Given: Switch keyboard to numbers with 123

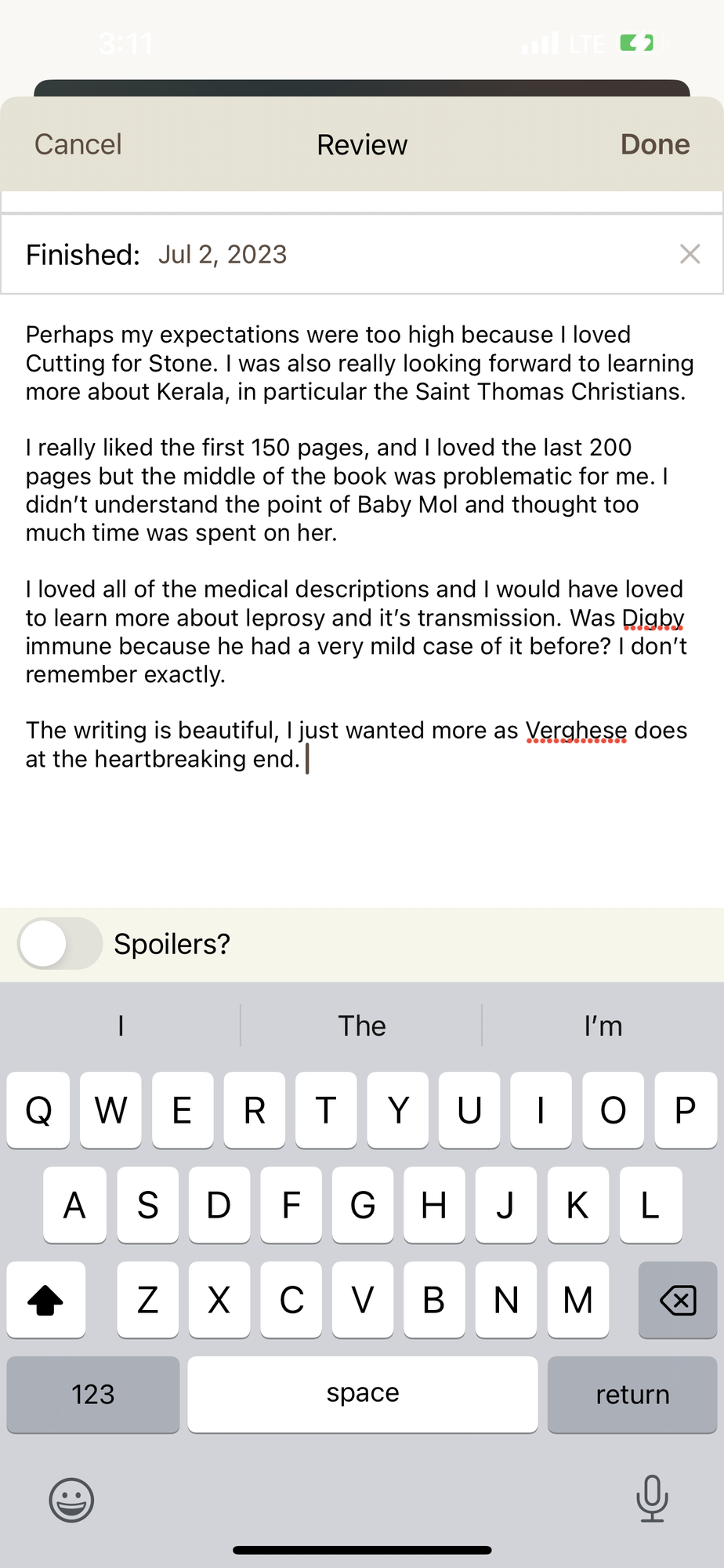Looking at the screenshot, I should point(93,1395).
